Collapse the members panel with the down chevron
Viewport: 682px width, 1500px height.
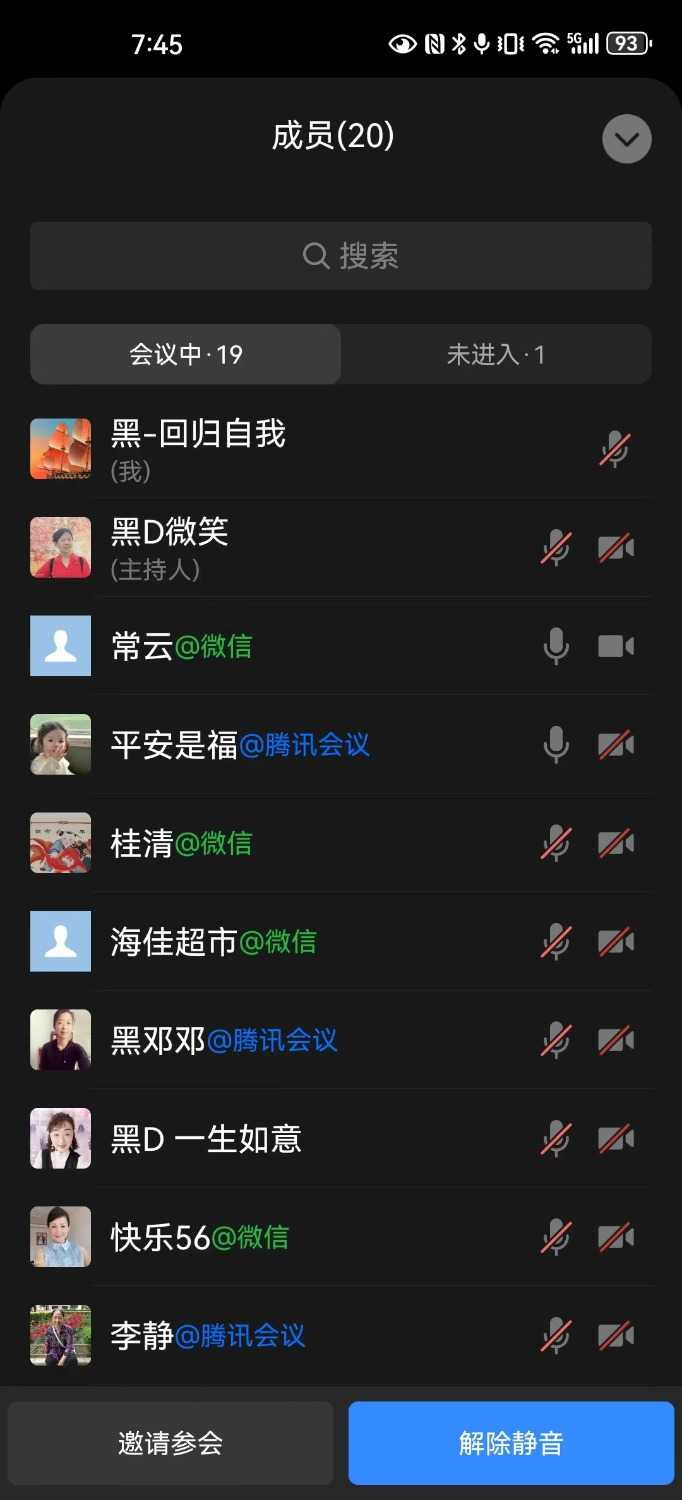point(627,139)
